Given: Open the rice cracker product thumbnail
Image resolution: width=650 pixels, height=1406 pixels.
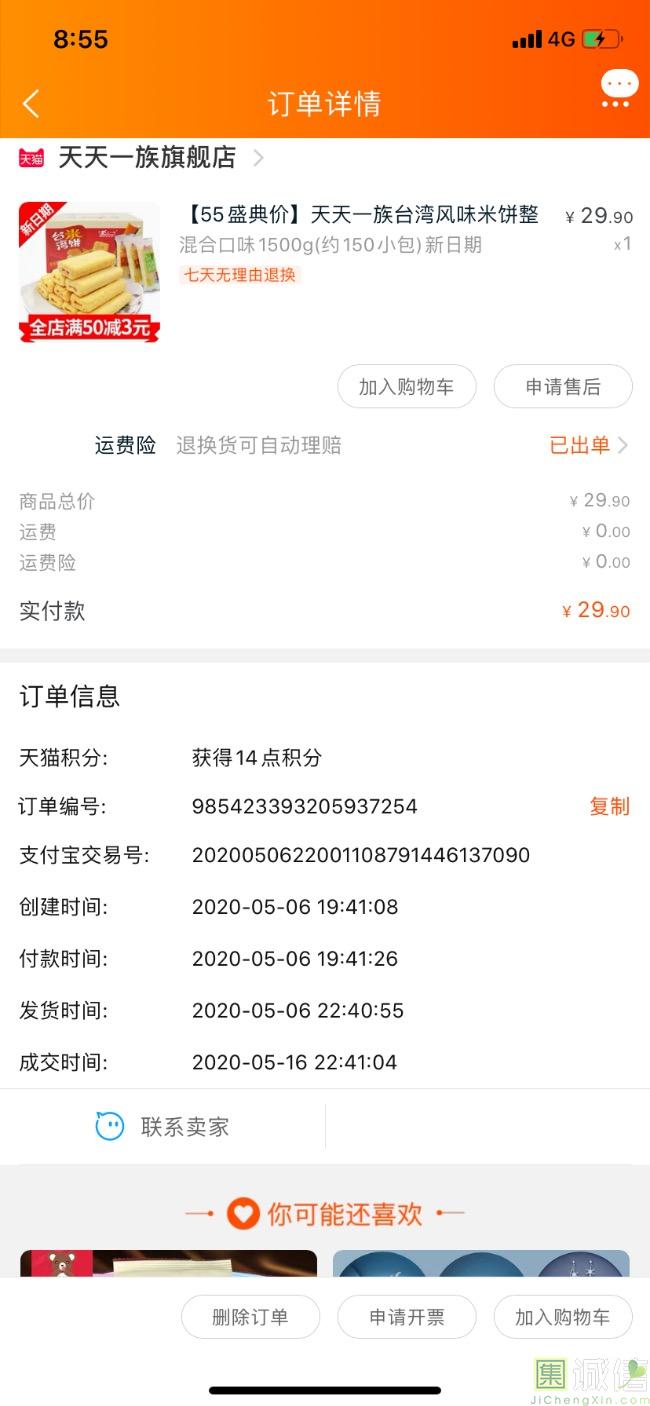Looking at the screenshot, I should click(x=89, y=272).
